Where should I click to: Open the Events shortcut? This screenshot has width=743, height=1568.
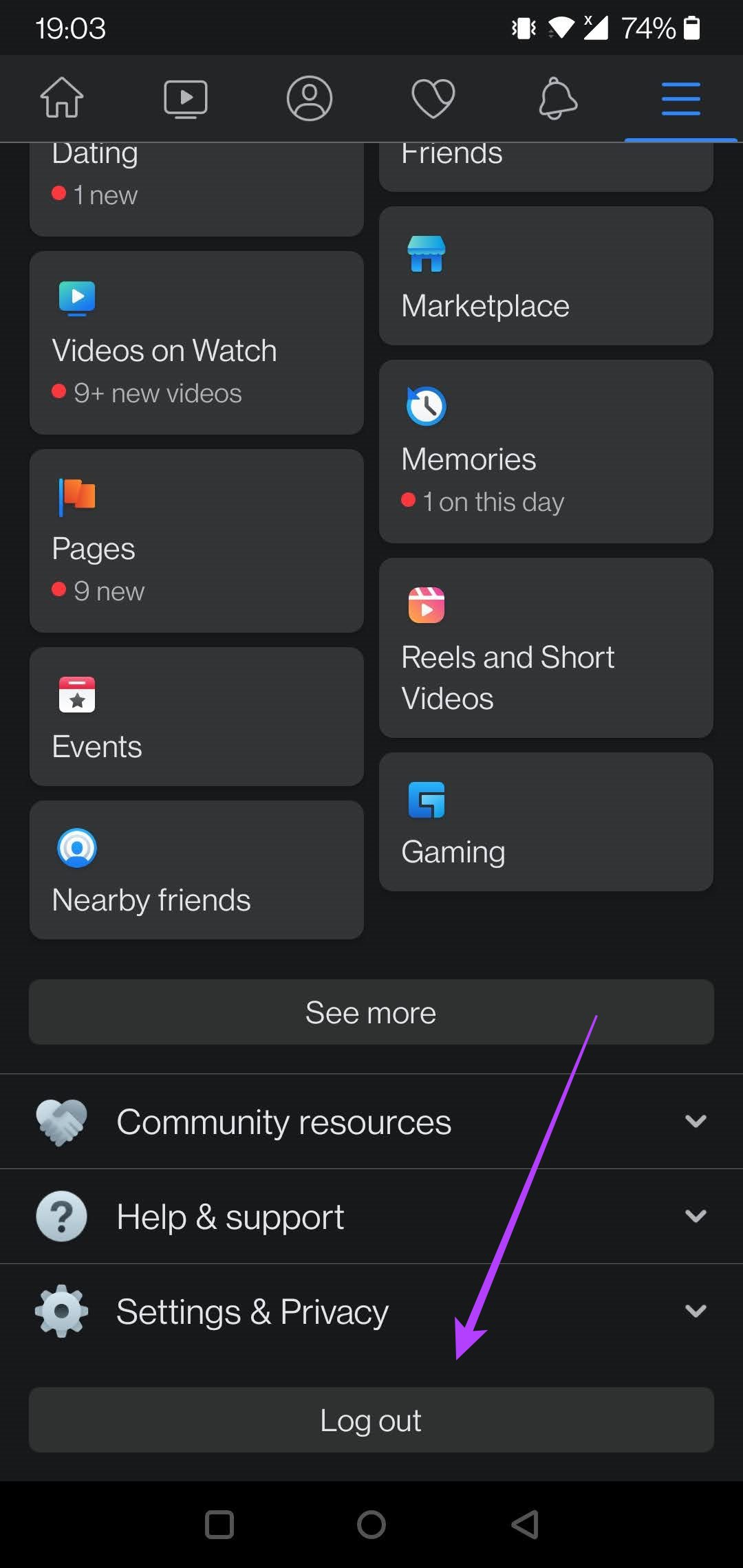click(197, 717)
